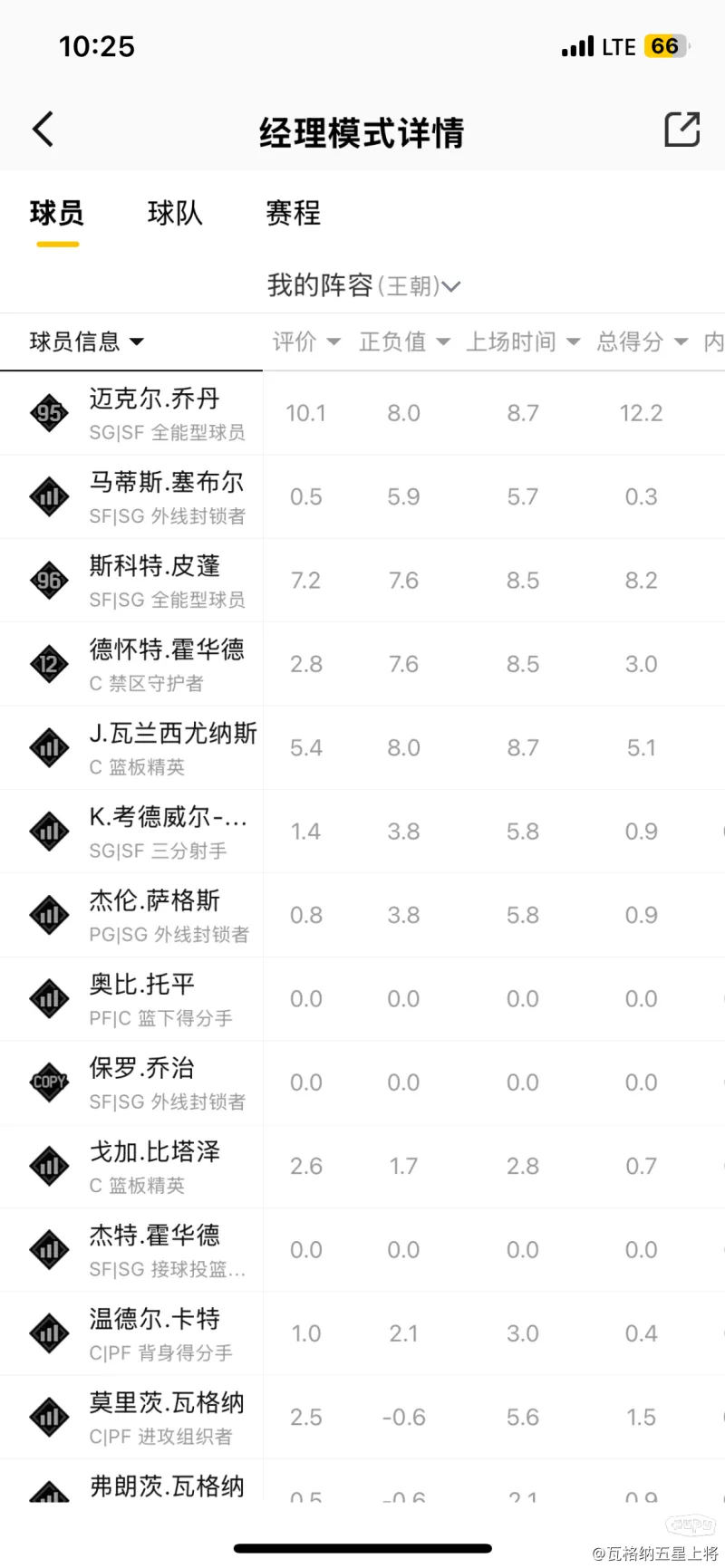
Task: Open the 奥比.托平 row
Action: (362, 999)
